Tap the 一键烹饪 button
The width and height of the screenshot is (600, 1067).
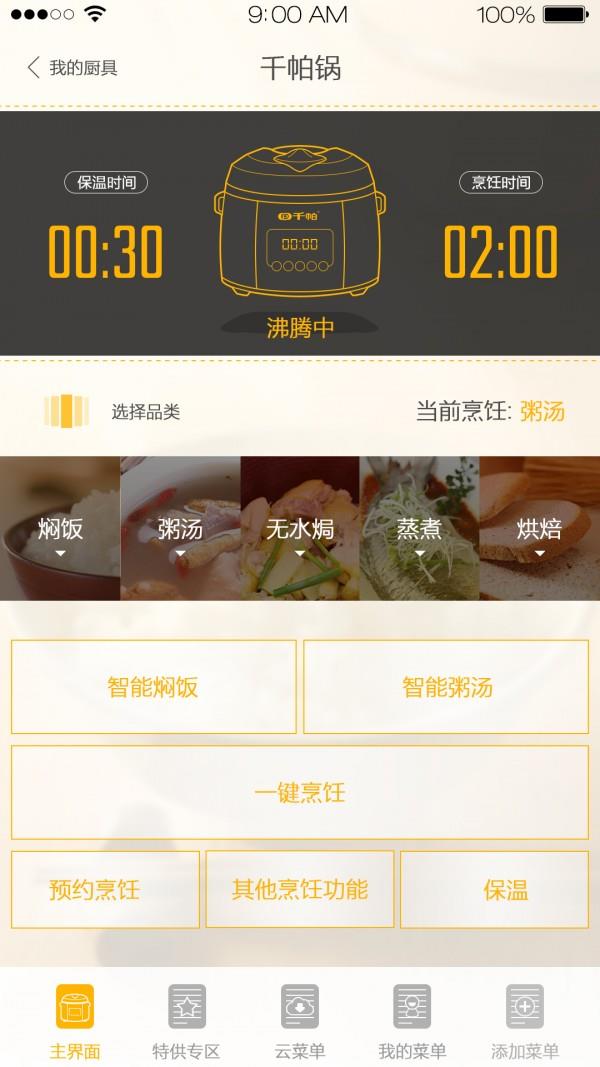pyautogui.click(x=300, y=792)
